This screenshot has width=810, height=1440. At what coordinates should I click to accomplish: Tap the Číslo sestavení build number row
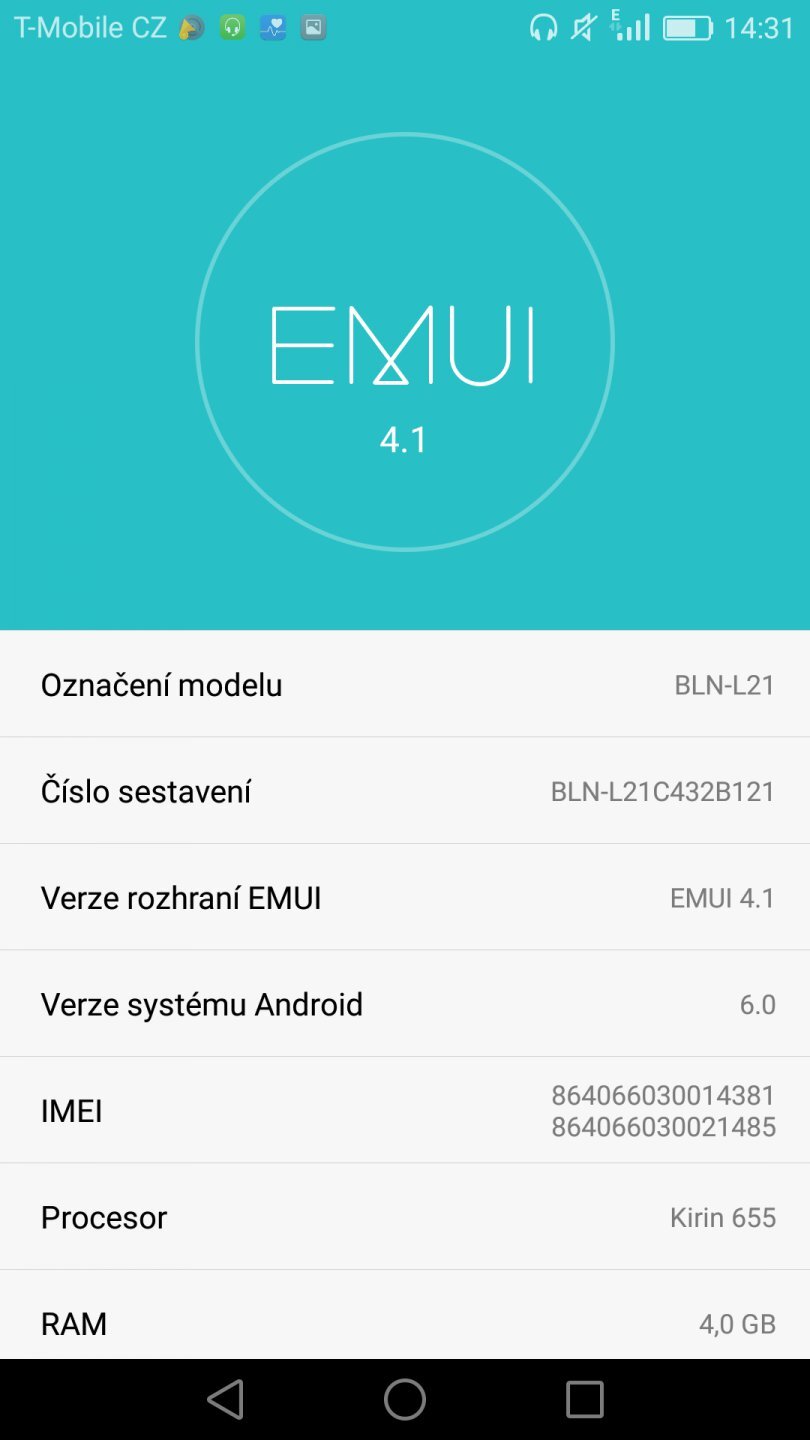click(404, 790)
